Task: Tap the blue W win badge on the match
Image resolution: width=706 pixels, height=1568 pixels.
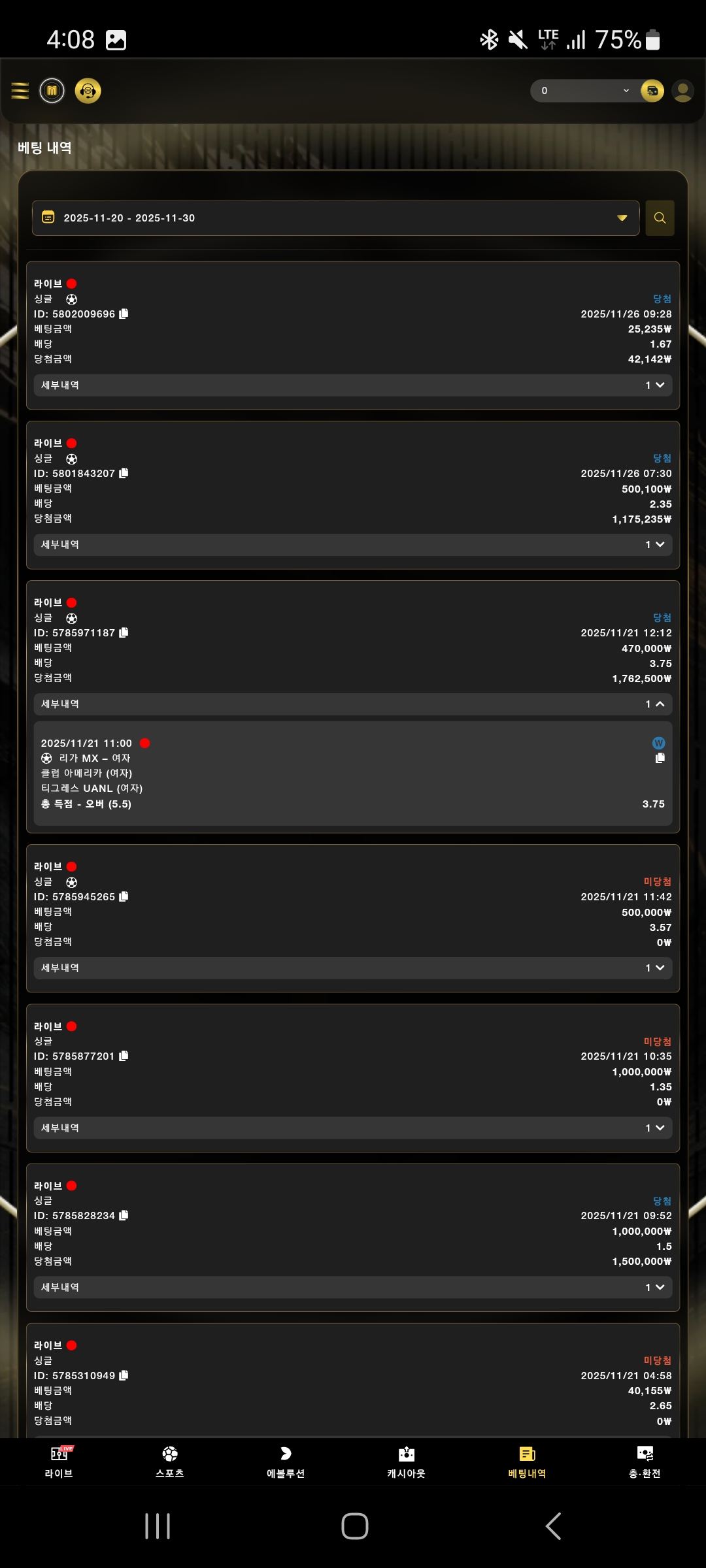Action: click(658, 742)
